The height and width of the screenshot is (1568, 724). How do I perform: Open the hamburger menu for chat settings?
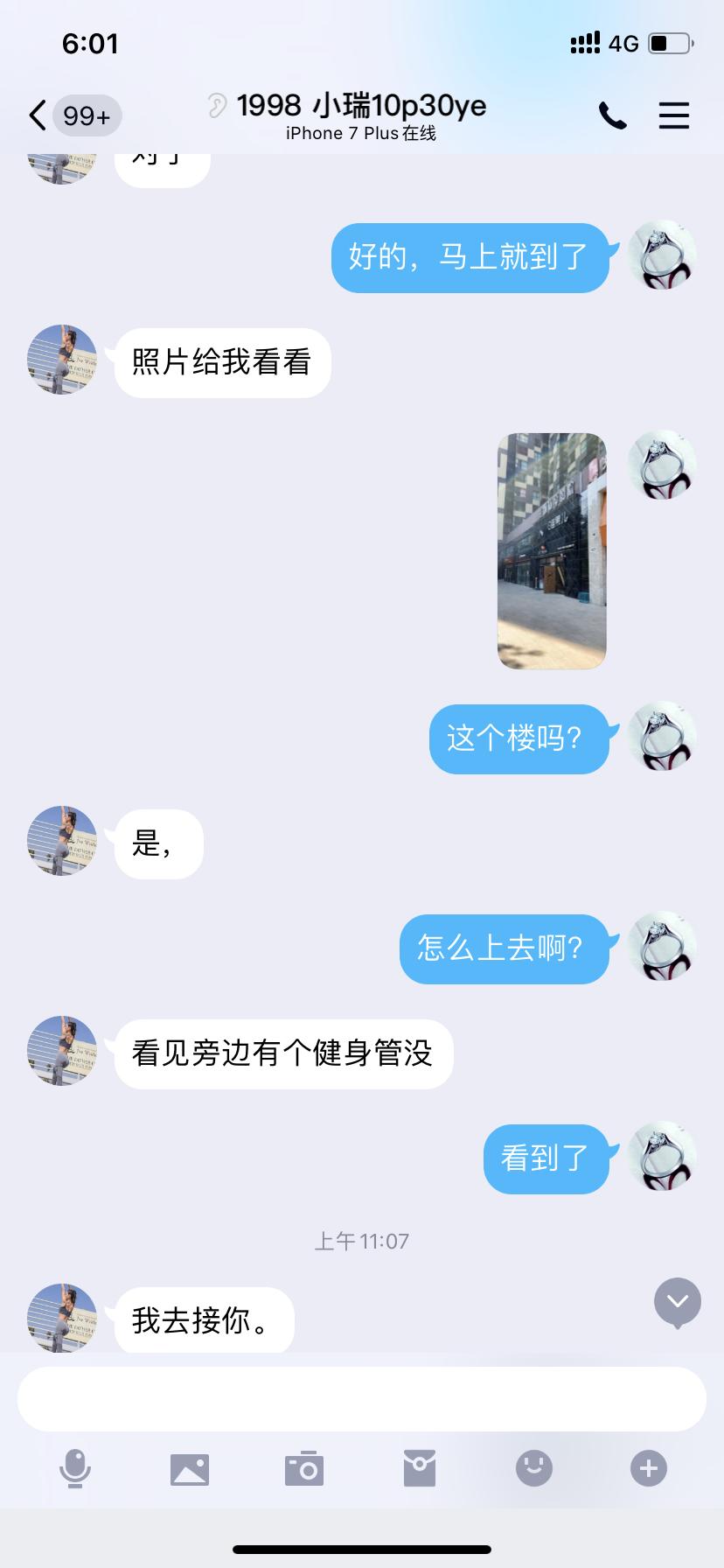coord(674,115)
